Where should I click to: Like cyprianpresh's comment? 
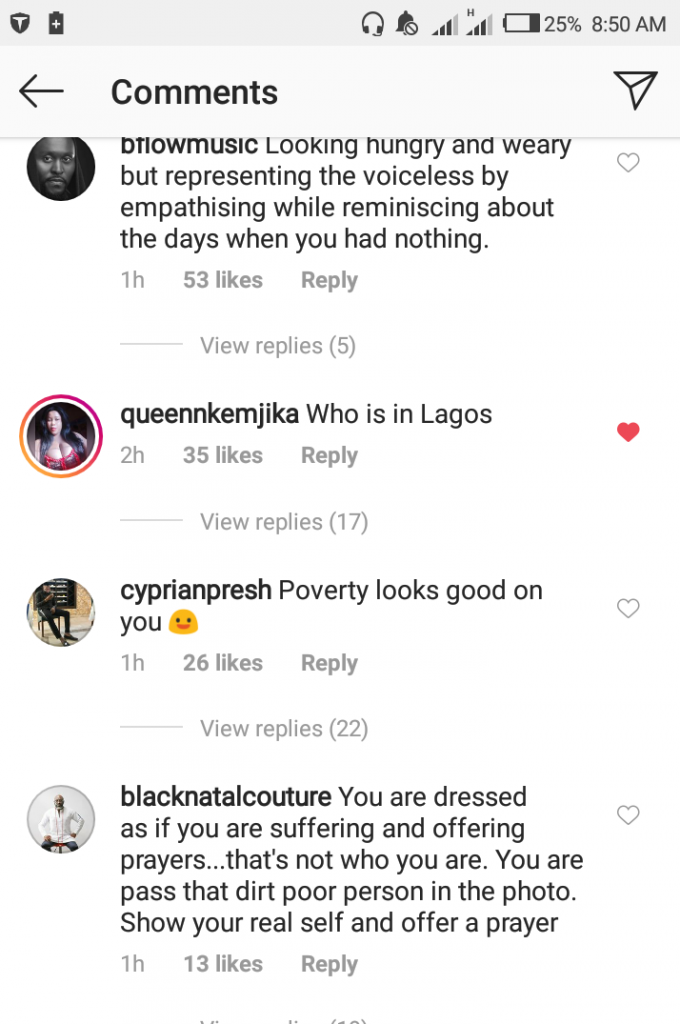click(x=628, y=608)
